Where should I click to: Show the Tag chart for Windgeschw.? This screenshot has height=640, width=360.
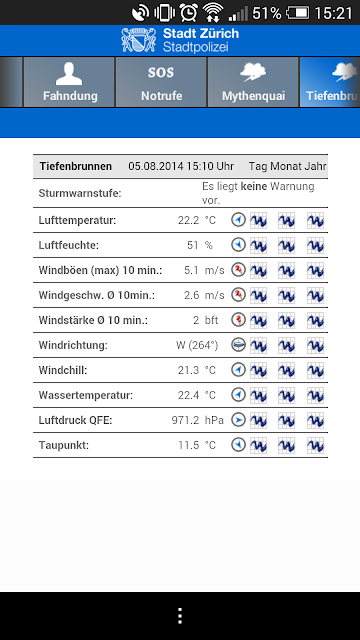pos(258,296)
